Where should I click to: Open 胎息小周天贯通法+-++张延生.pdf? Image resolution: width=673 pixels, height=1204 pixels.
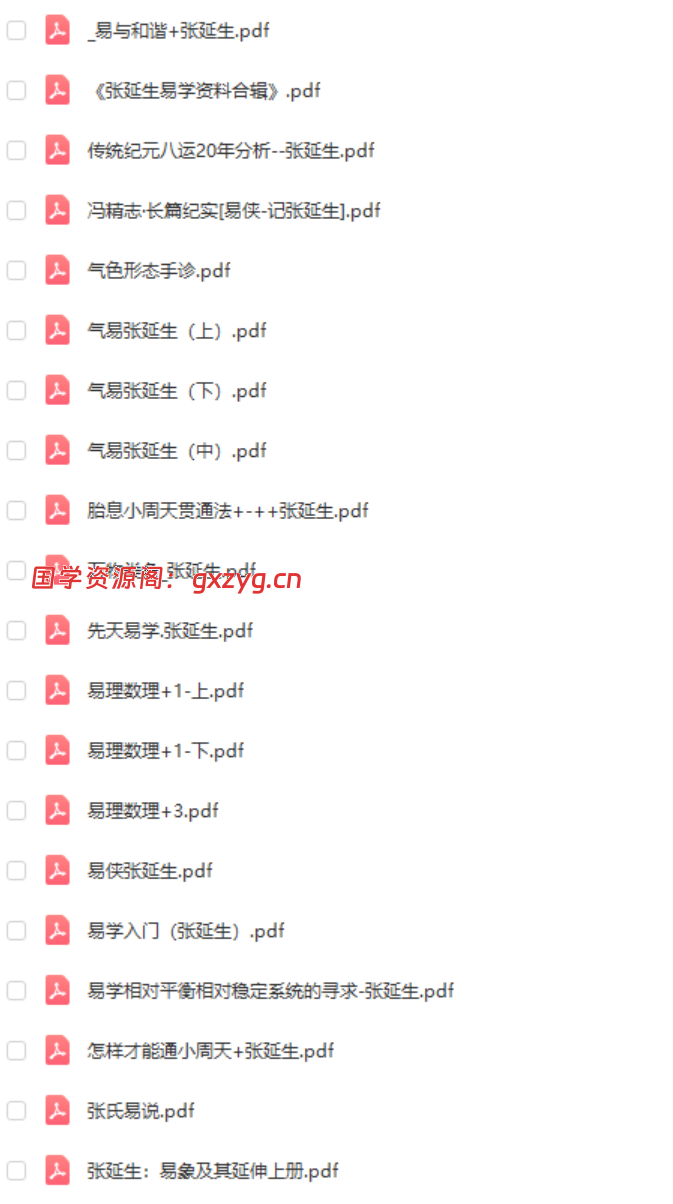pos(228,511)
